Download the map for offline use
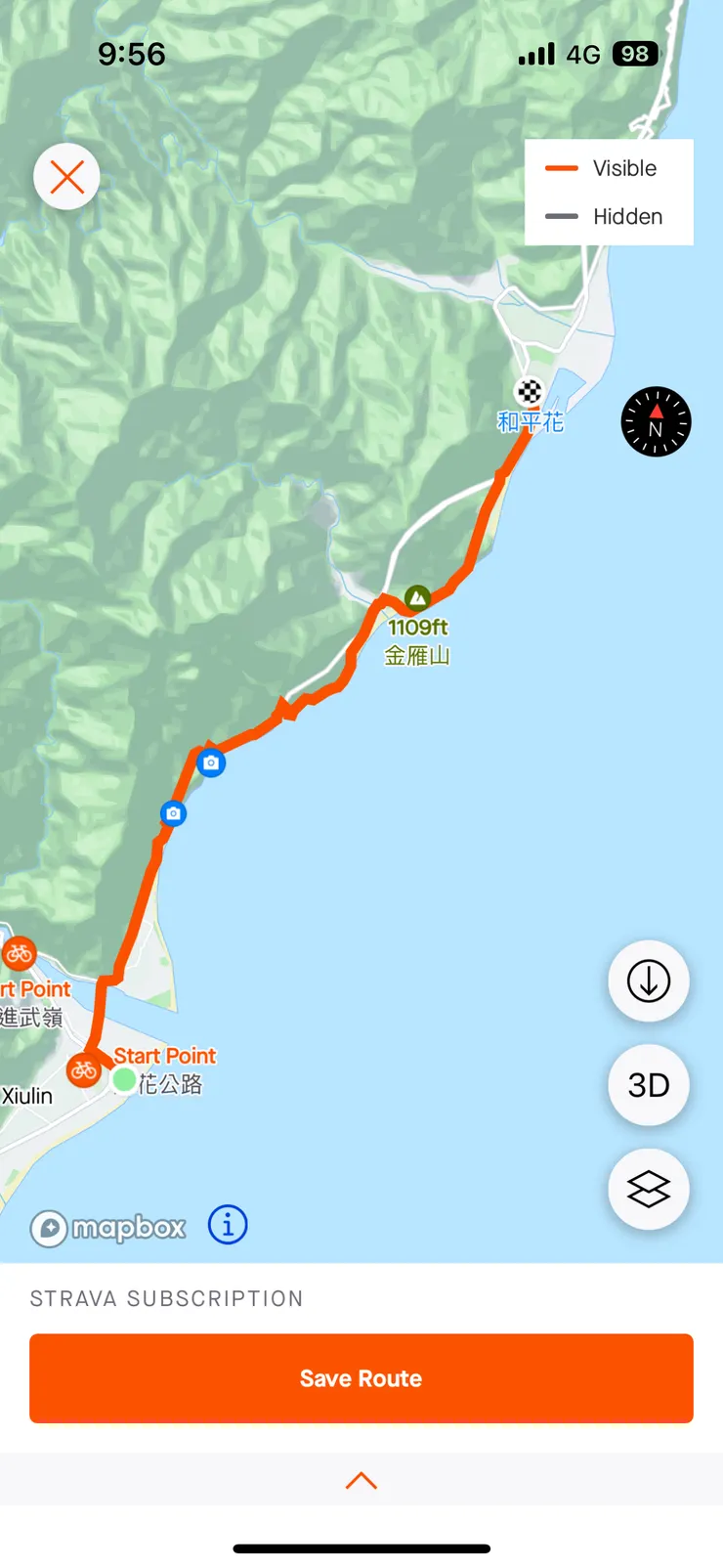Viewport: 723px width, 1568px height. (x=649, y=980)
